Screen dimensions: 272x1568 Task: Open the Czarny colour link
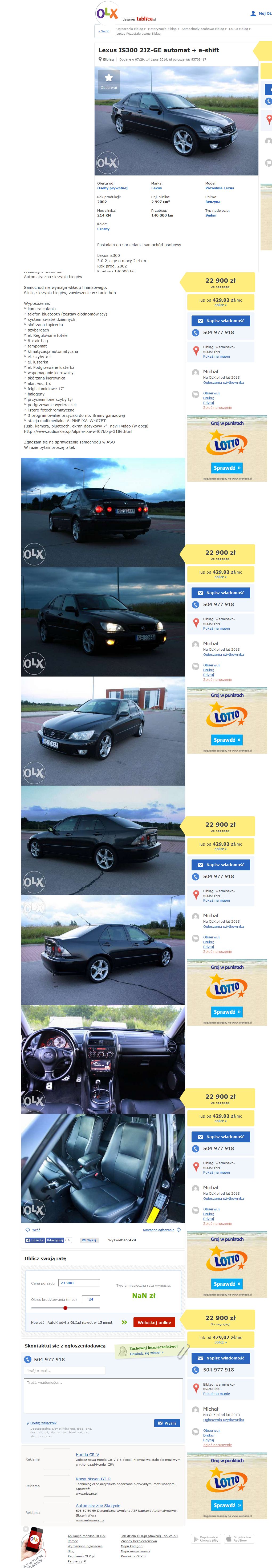(x=103, y=229)
